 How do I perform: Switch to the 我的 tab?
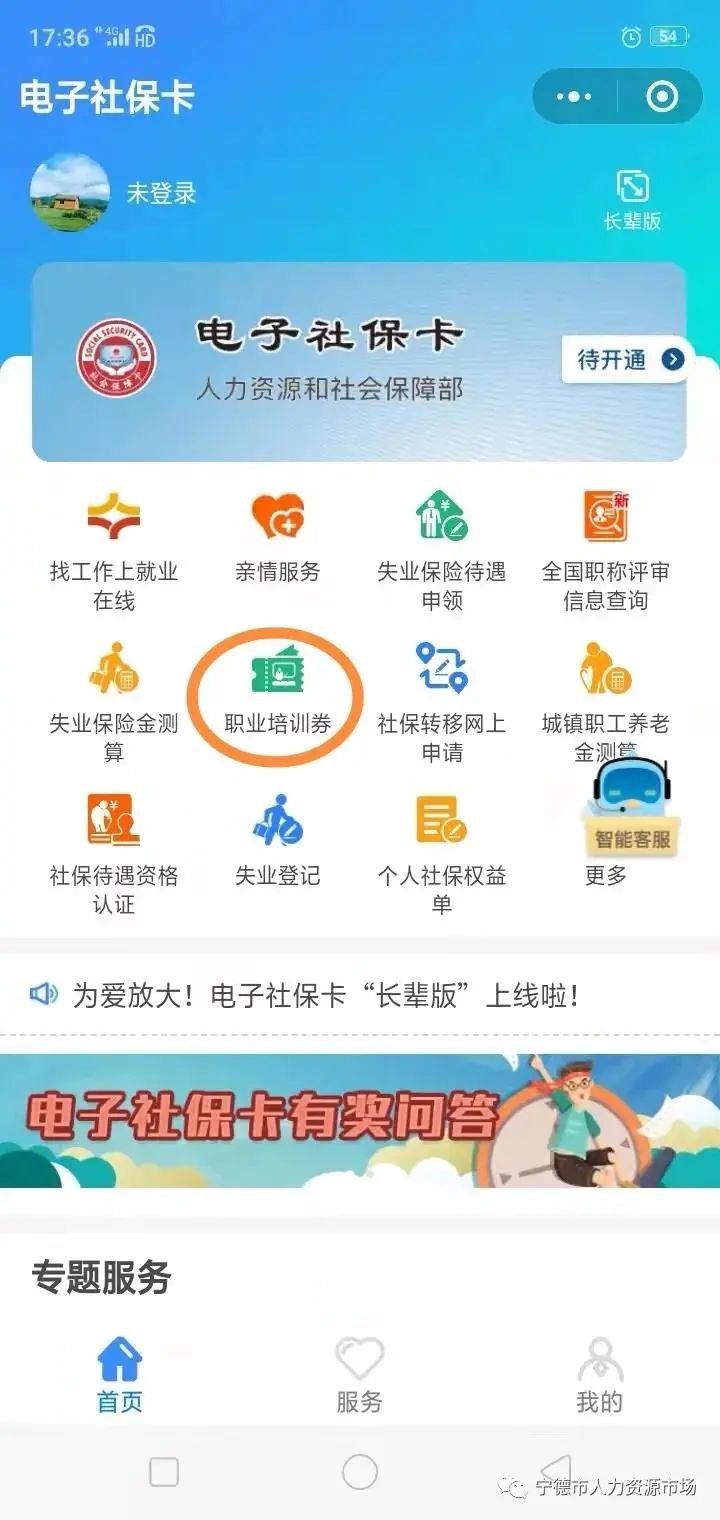(x=599, y=1376)
